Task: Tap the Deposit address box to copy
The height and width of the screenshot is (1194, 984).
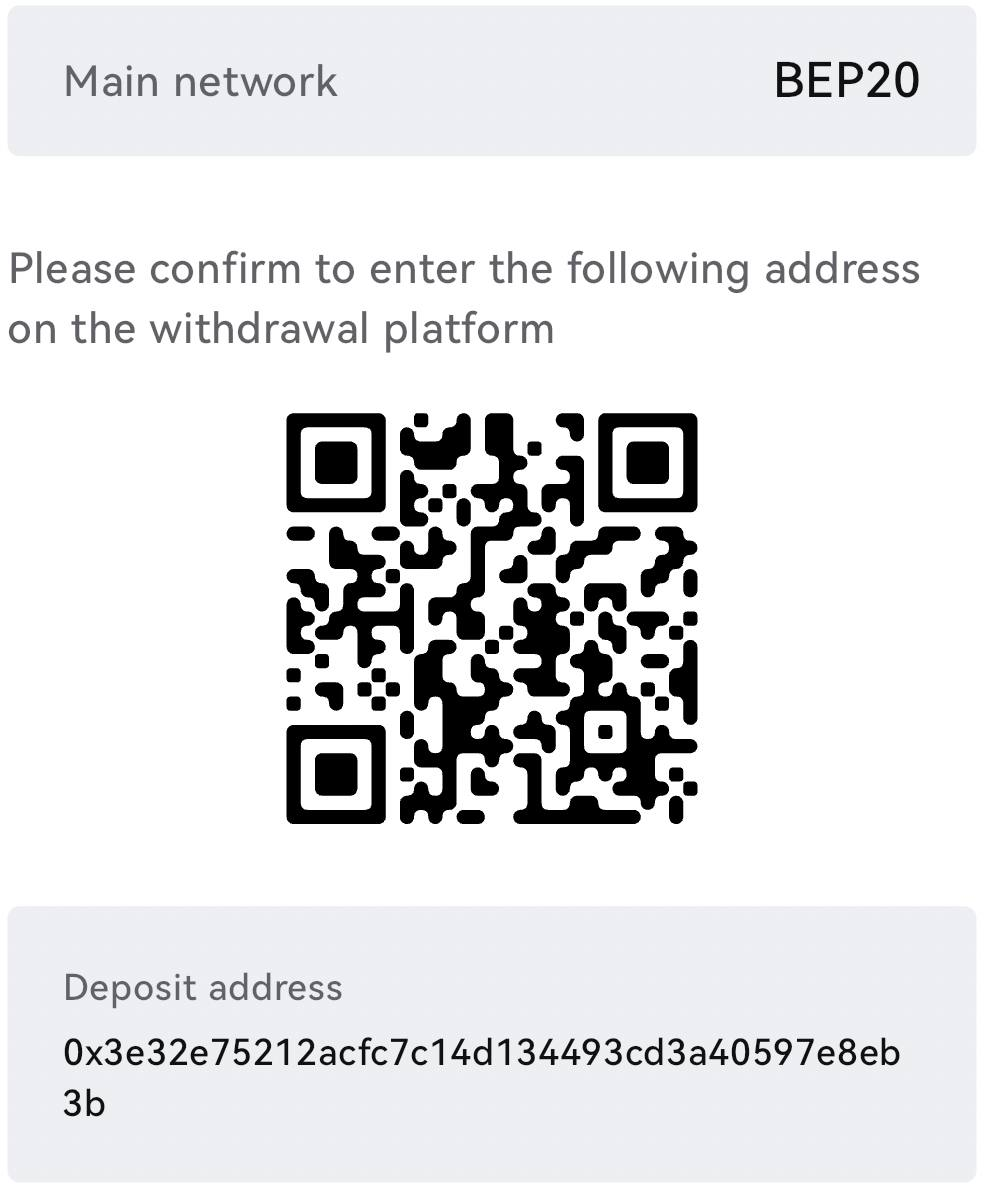Action: coord(491,1046)
